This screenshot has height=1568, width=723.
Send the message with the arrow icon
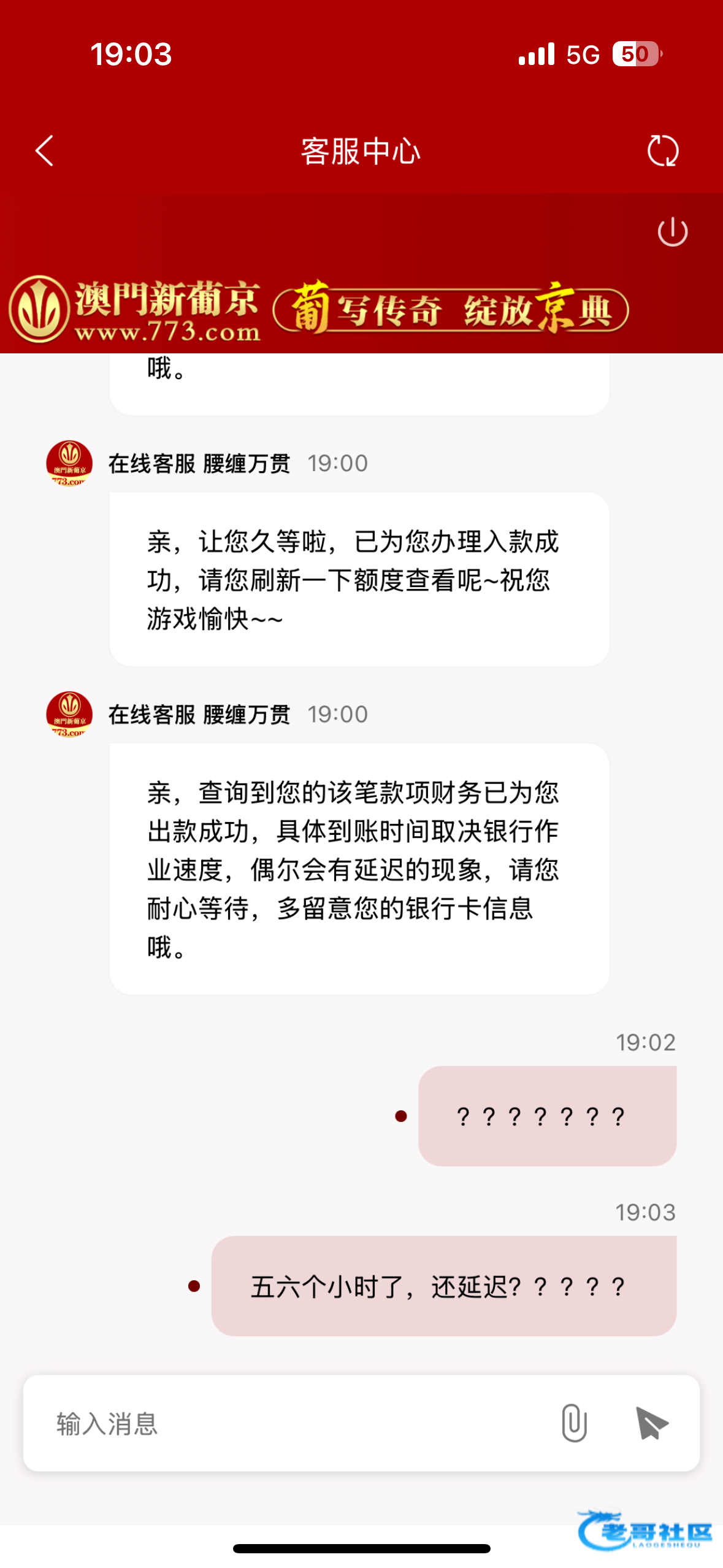[652, 1423]
